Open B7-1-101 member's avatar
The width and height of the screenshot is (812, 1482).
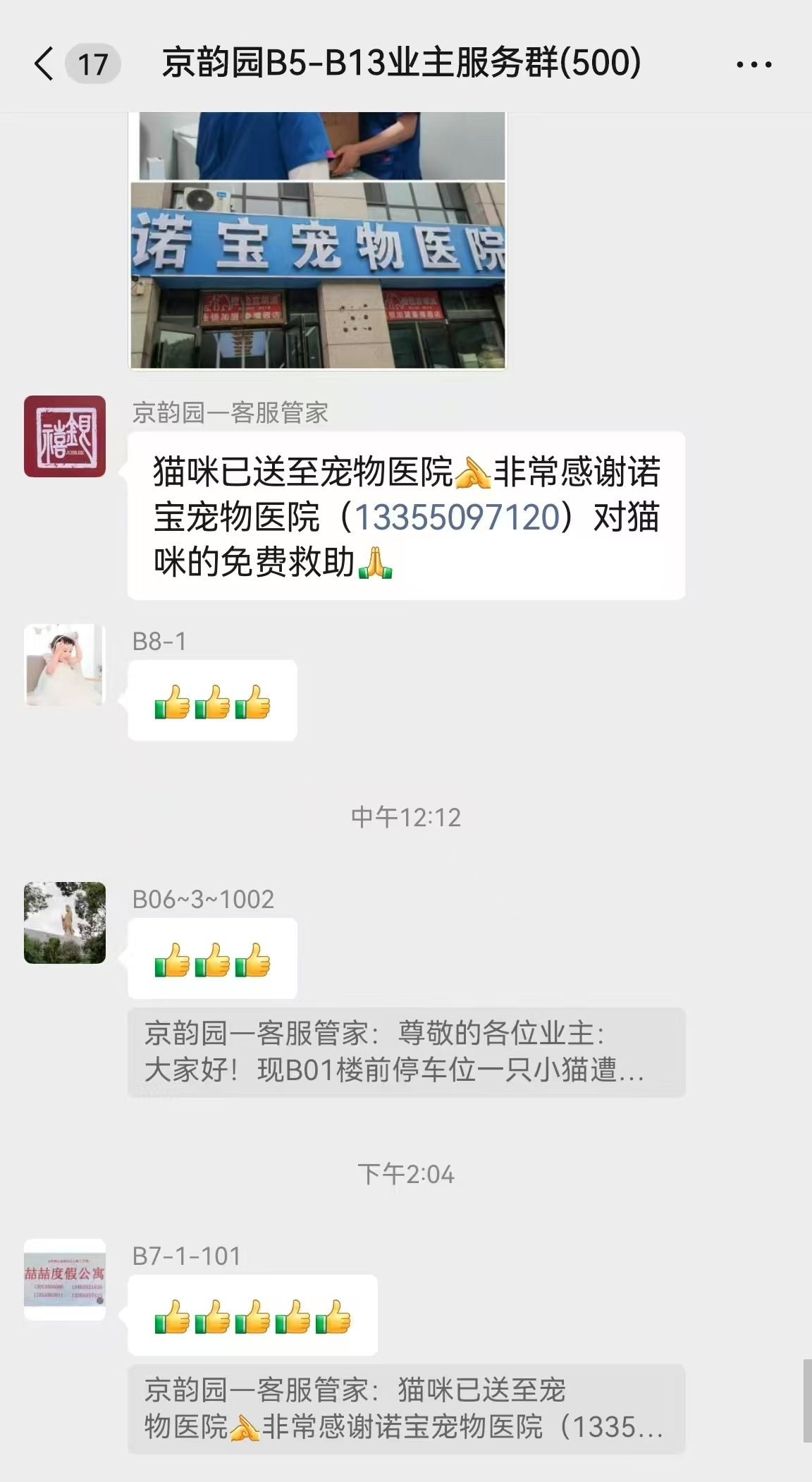tap(65, 1280)
